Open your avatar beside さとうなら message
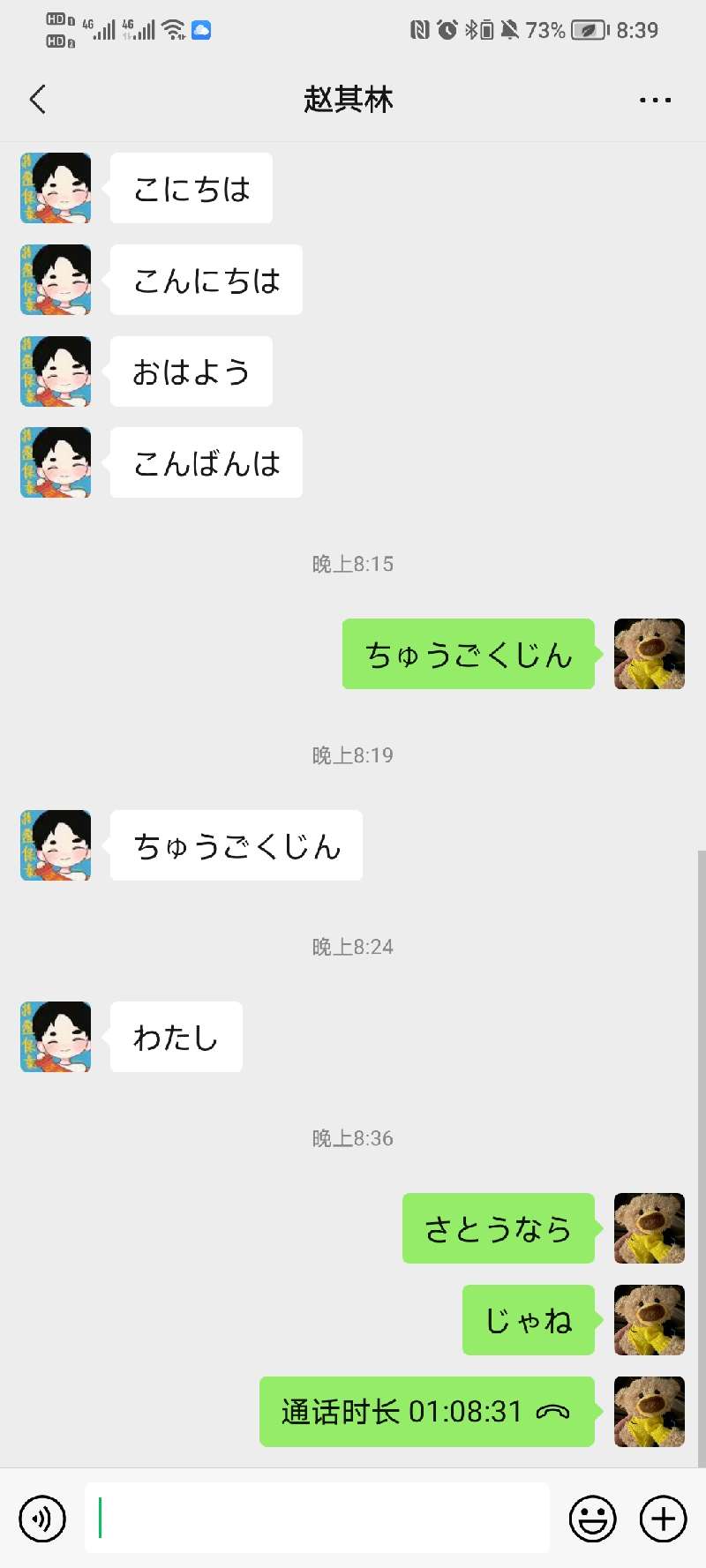The height and width of the screenshot is (1568, 706). 649,1228
